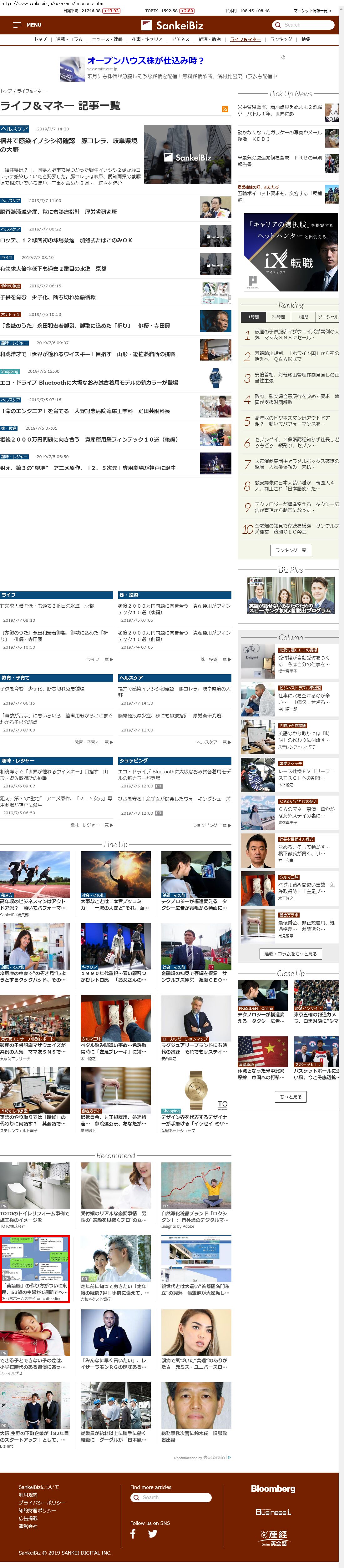Open the RSS feed icon
Image resolution: width=344 pixels, height=1568 pixels.
click(225, 109)
